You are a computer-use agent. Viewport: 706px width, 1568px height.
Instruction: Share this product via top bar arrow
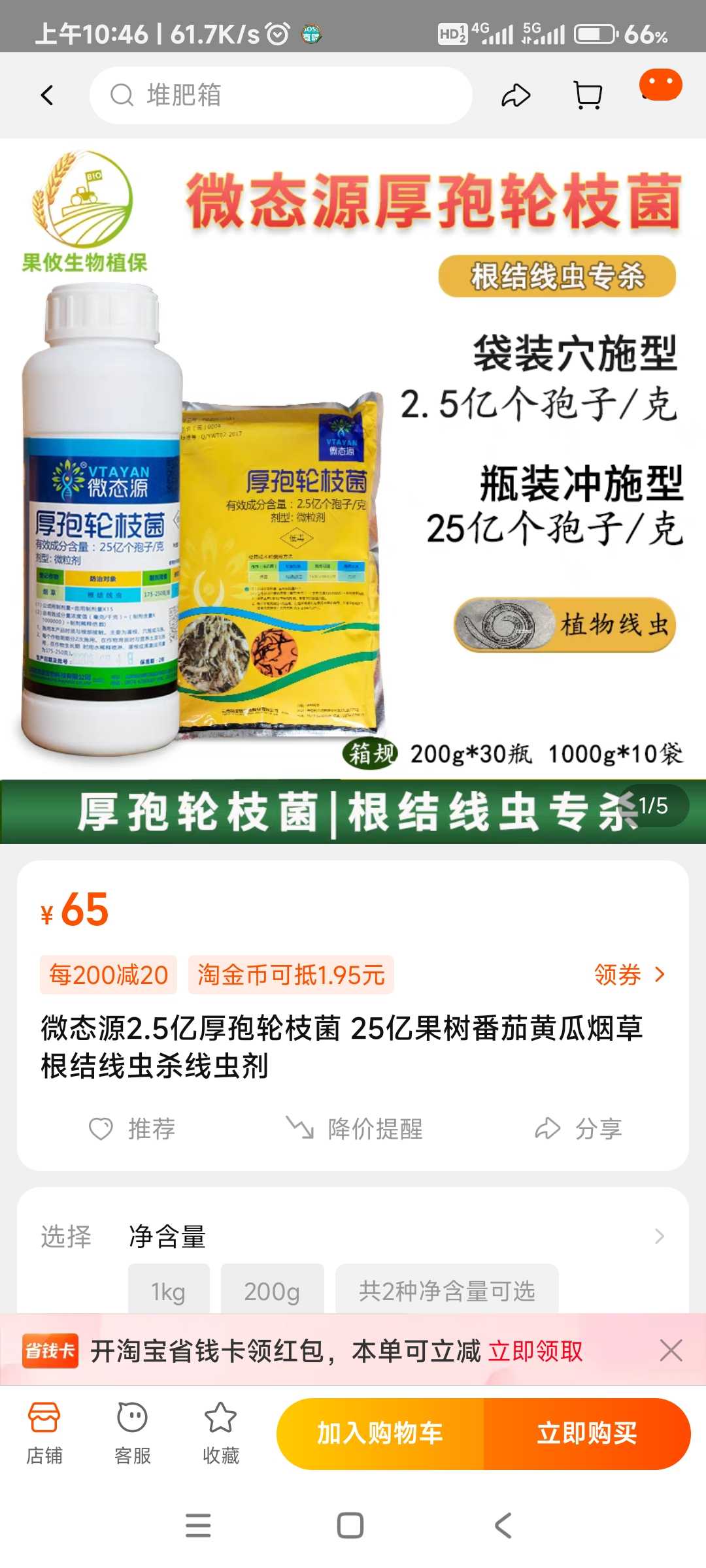tap(516, 95)
